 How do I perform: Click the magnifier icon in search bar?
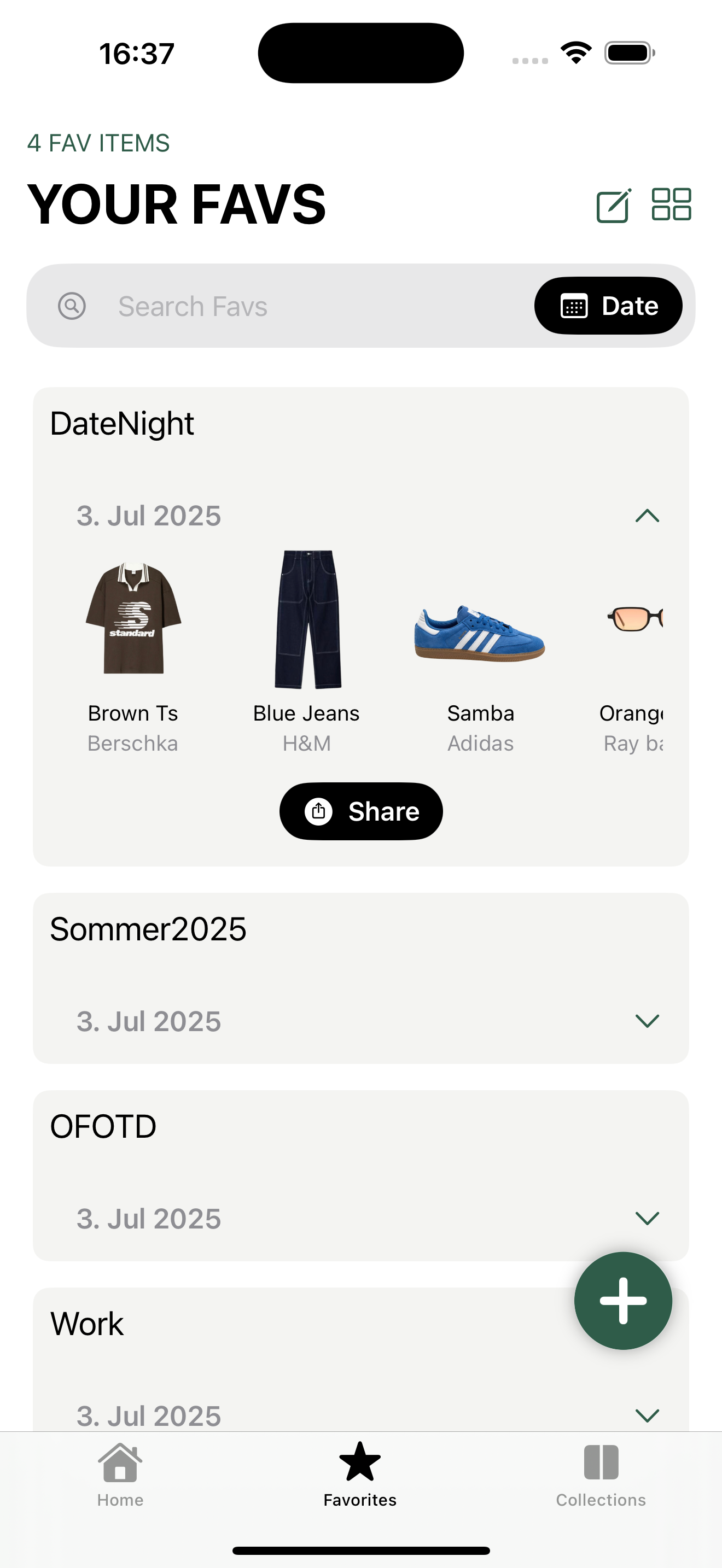tap(71, 306)
